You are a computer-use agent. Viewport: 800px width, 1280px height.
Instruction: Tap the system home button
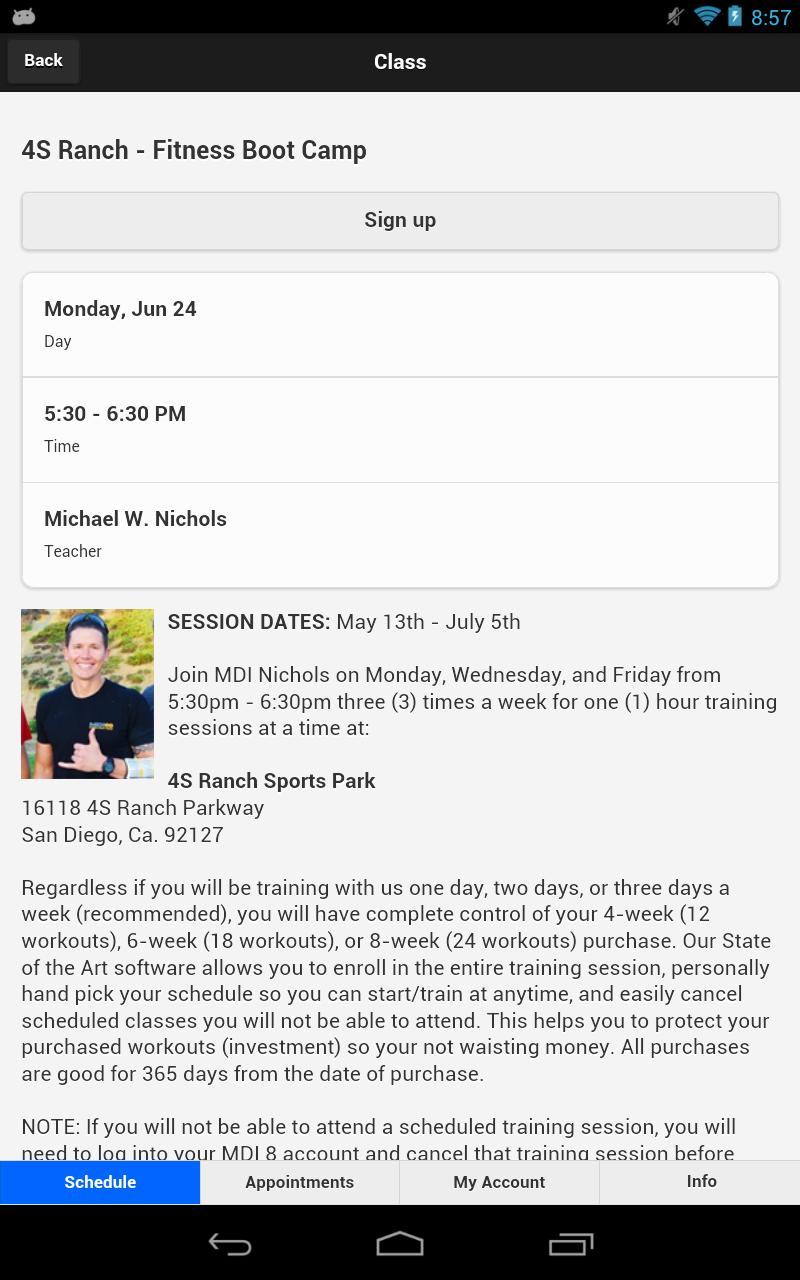pyautogui.click(x=400, y=1244)
